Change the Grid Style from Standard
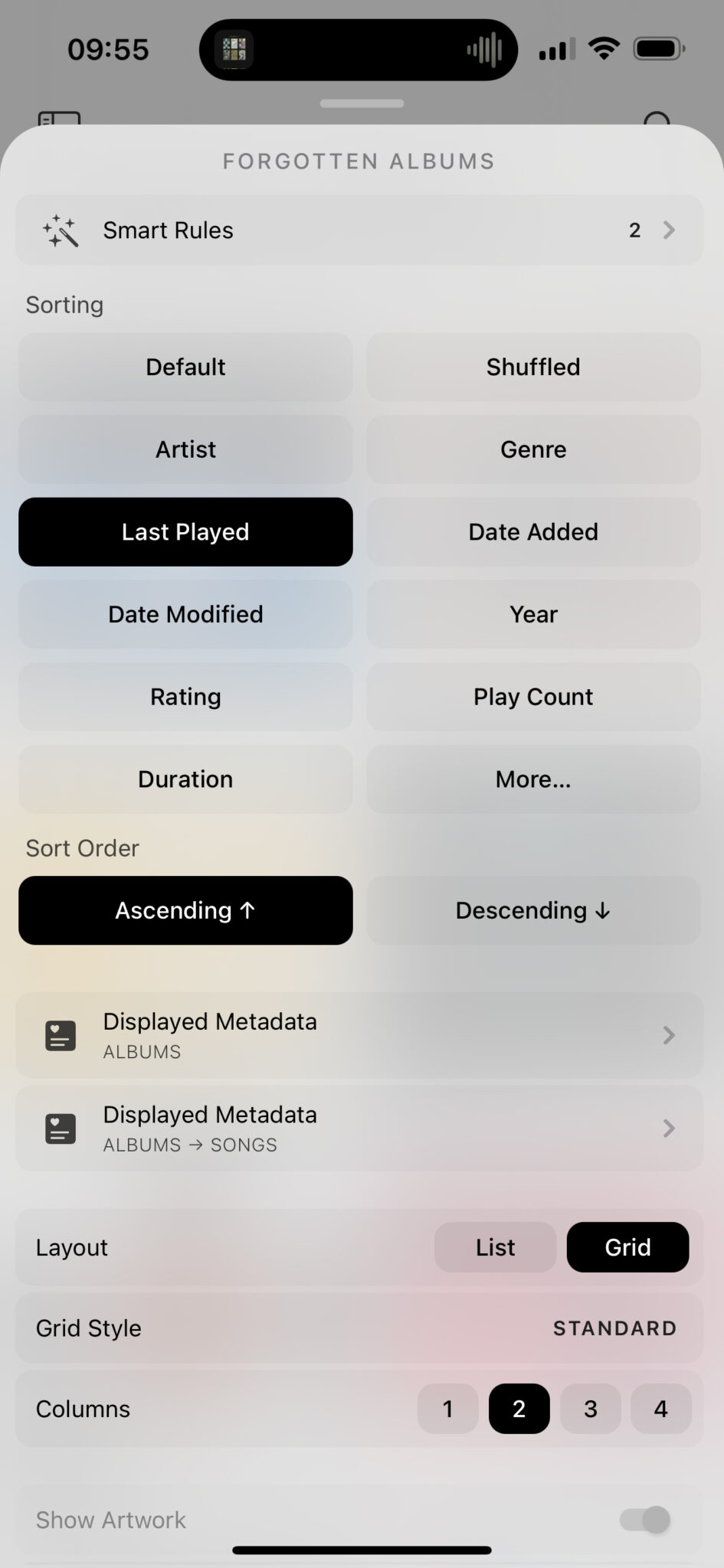 [x=614, y=1328]
